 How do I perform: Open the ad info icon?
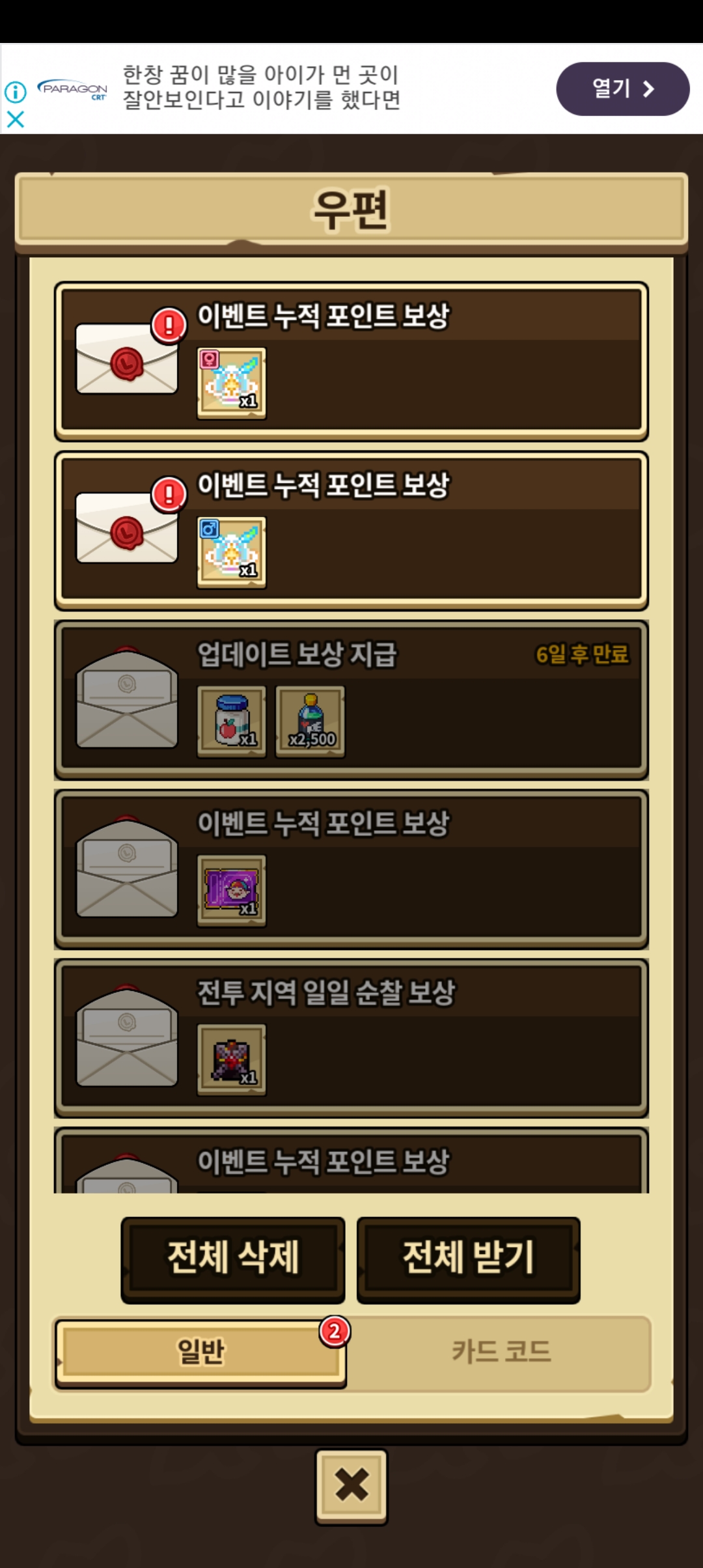(x=15, y=92)
